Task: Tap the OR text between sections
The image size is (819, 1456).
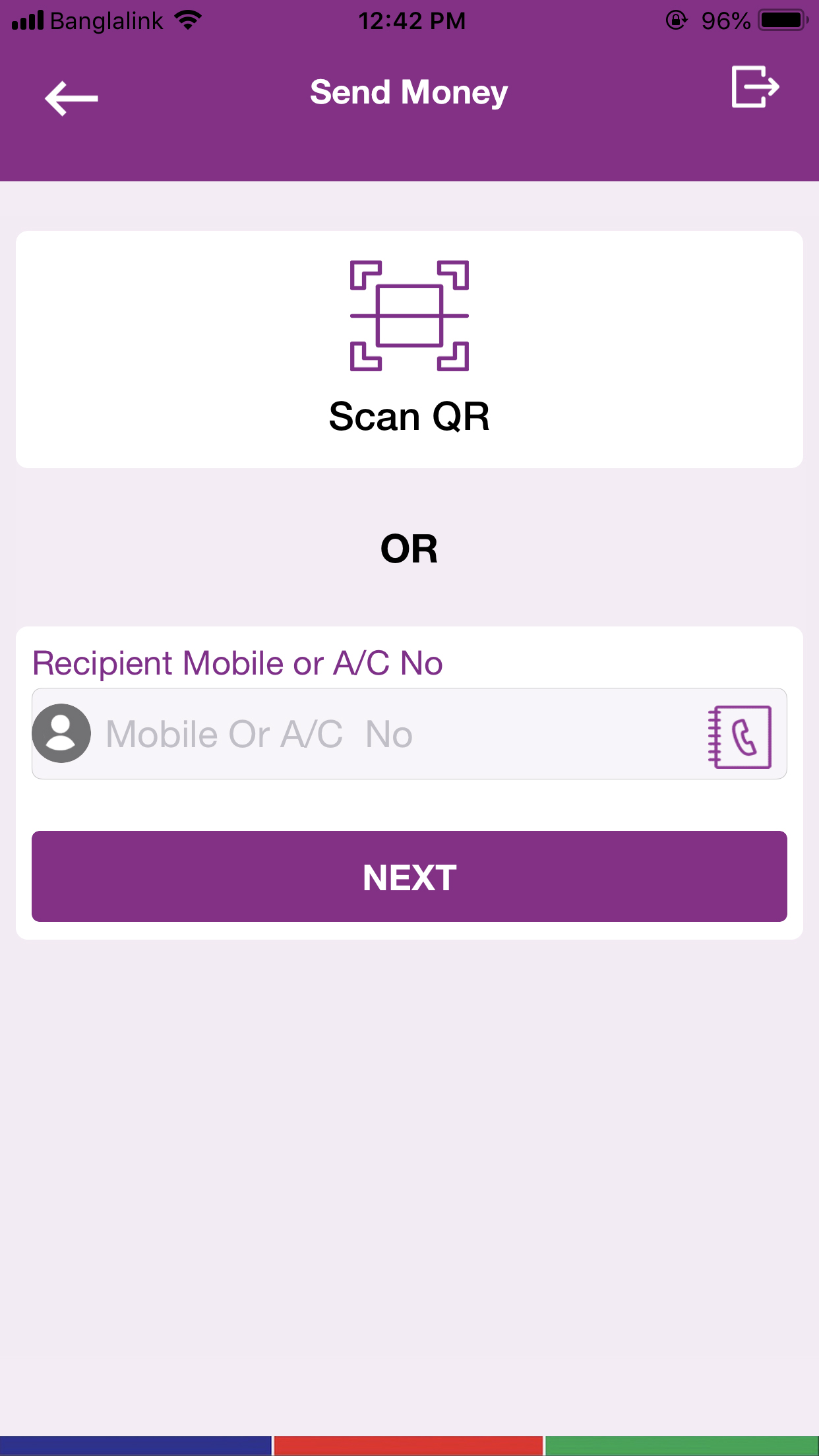Action: point(409,549)
